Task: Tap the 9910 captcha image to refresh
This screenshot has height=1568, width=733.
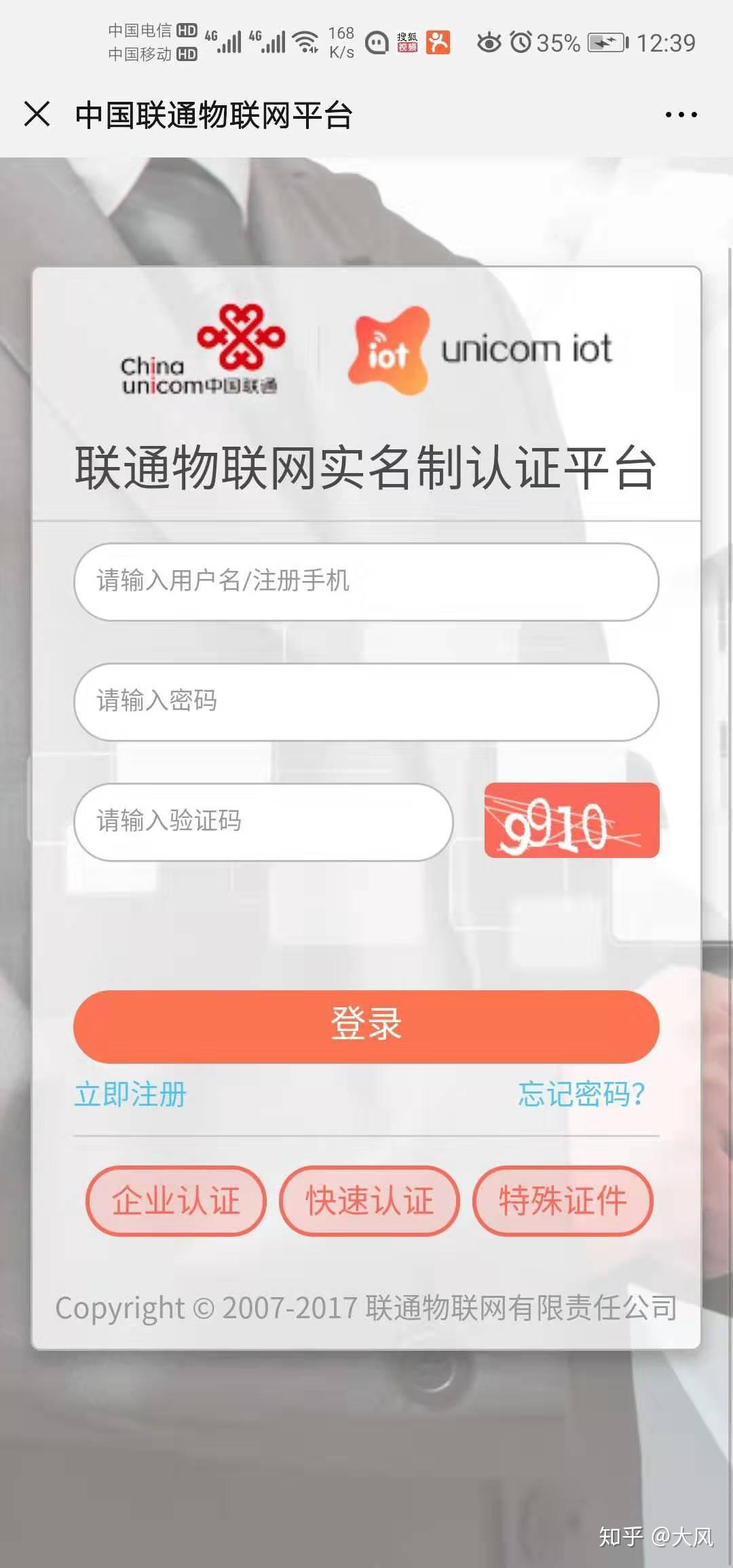Action: [x=571, y=821]
